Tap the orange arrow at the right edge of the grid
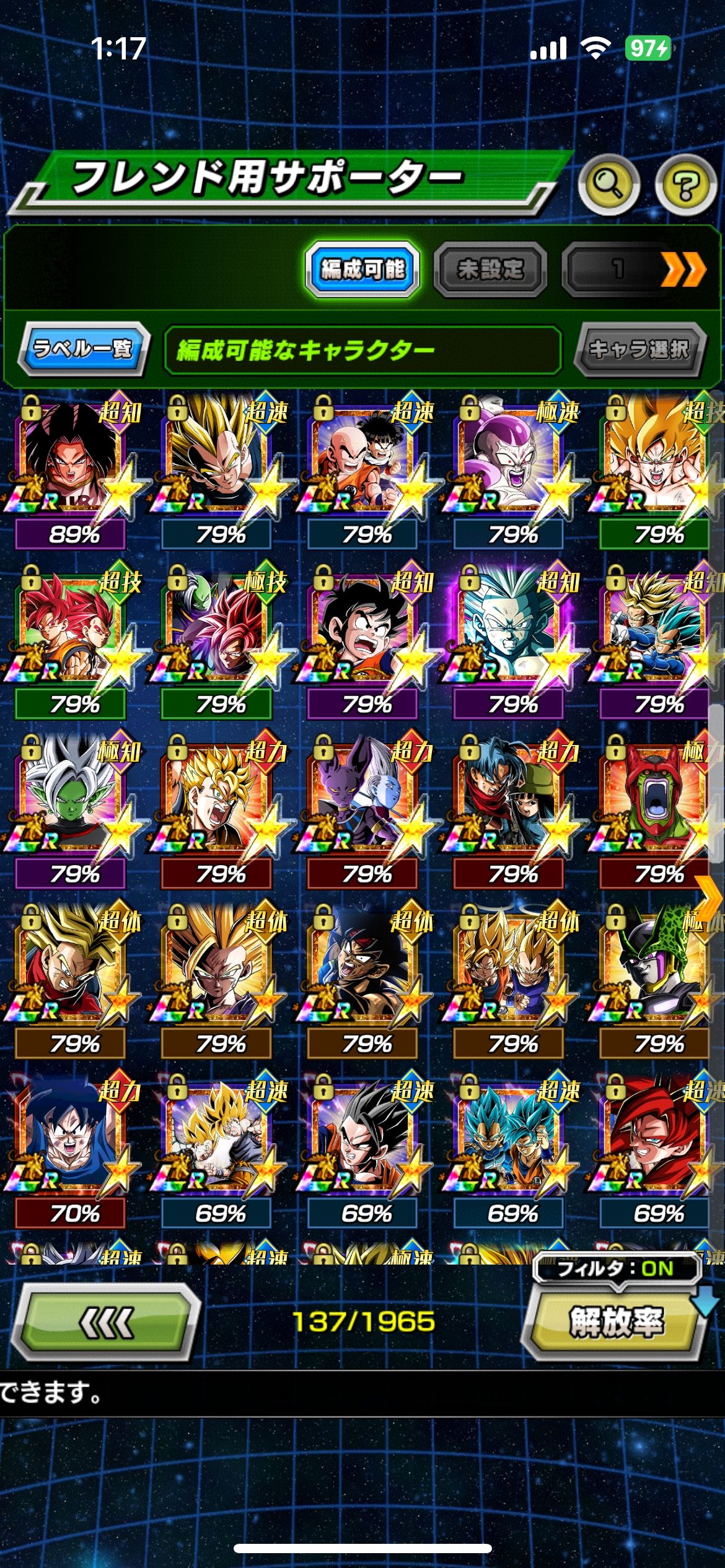 (x=710, y=897)
